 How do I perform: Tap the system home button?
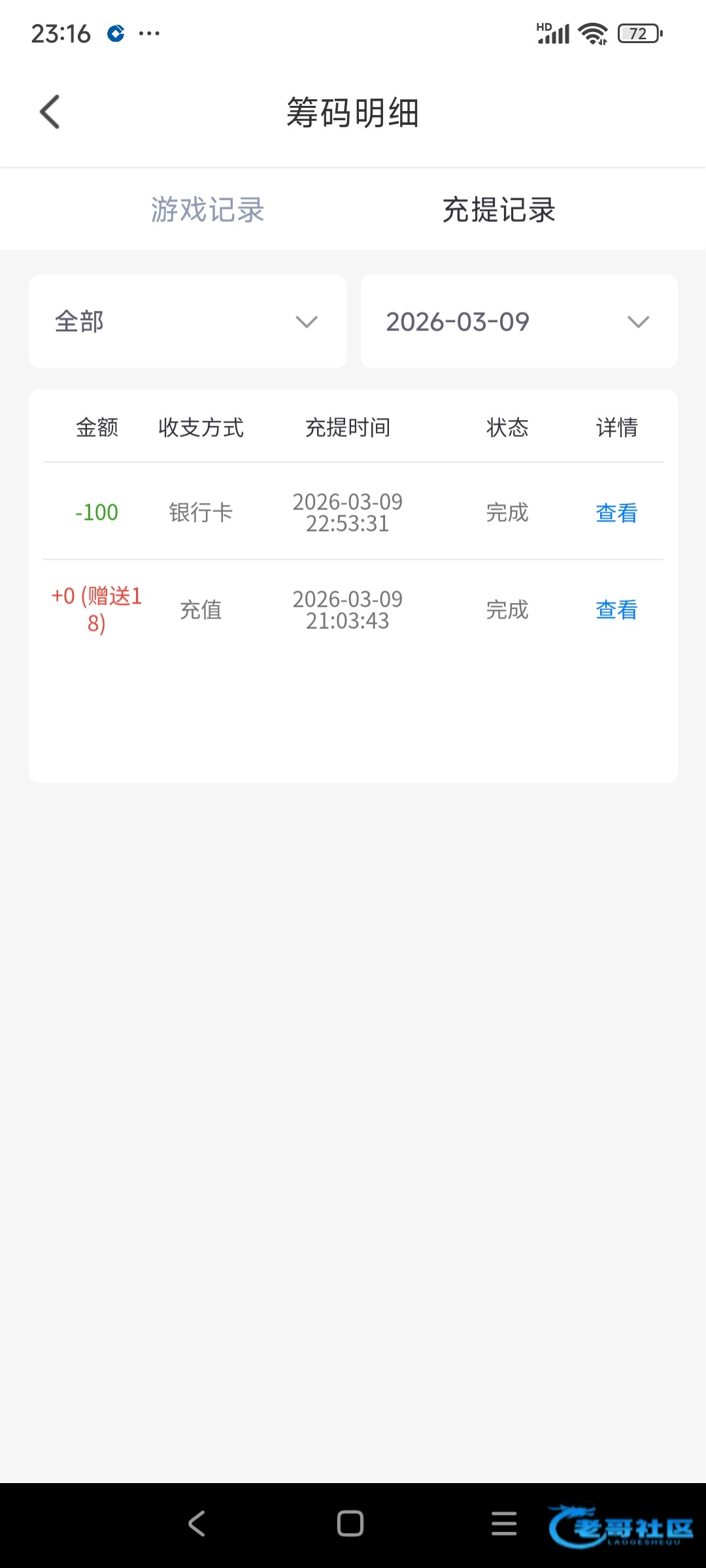click(350, 1524)
